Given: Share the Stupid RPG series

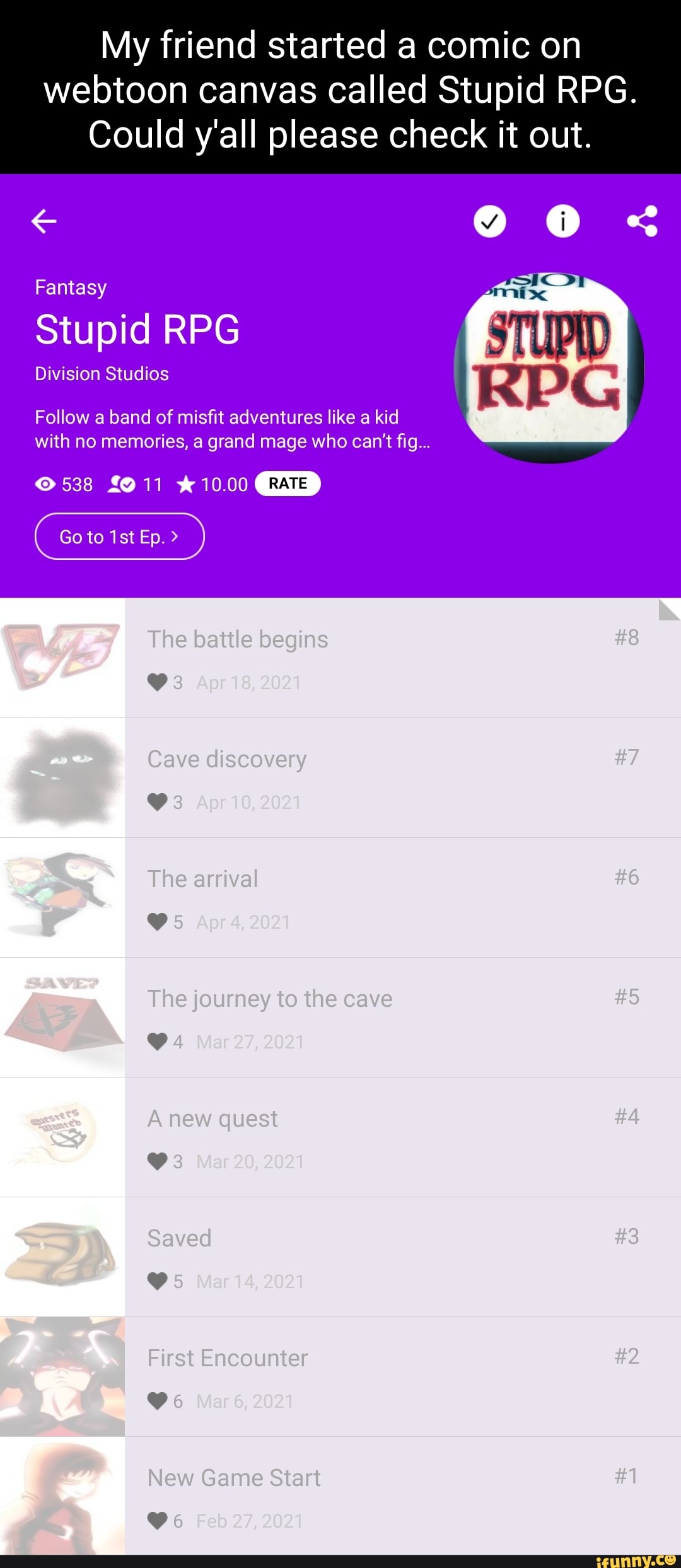Looking at the screenshot, I should (642, 221).
